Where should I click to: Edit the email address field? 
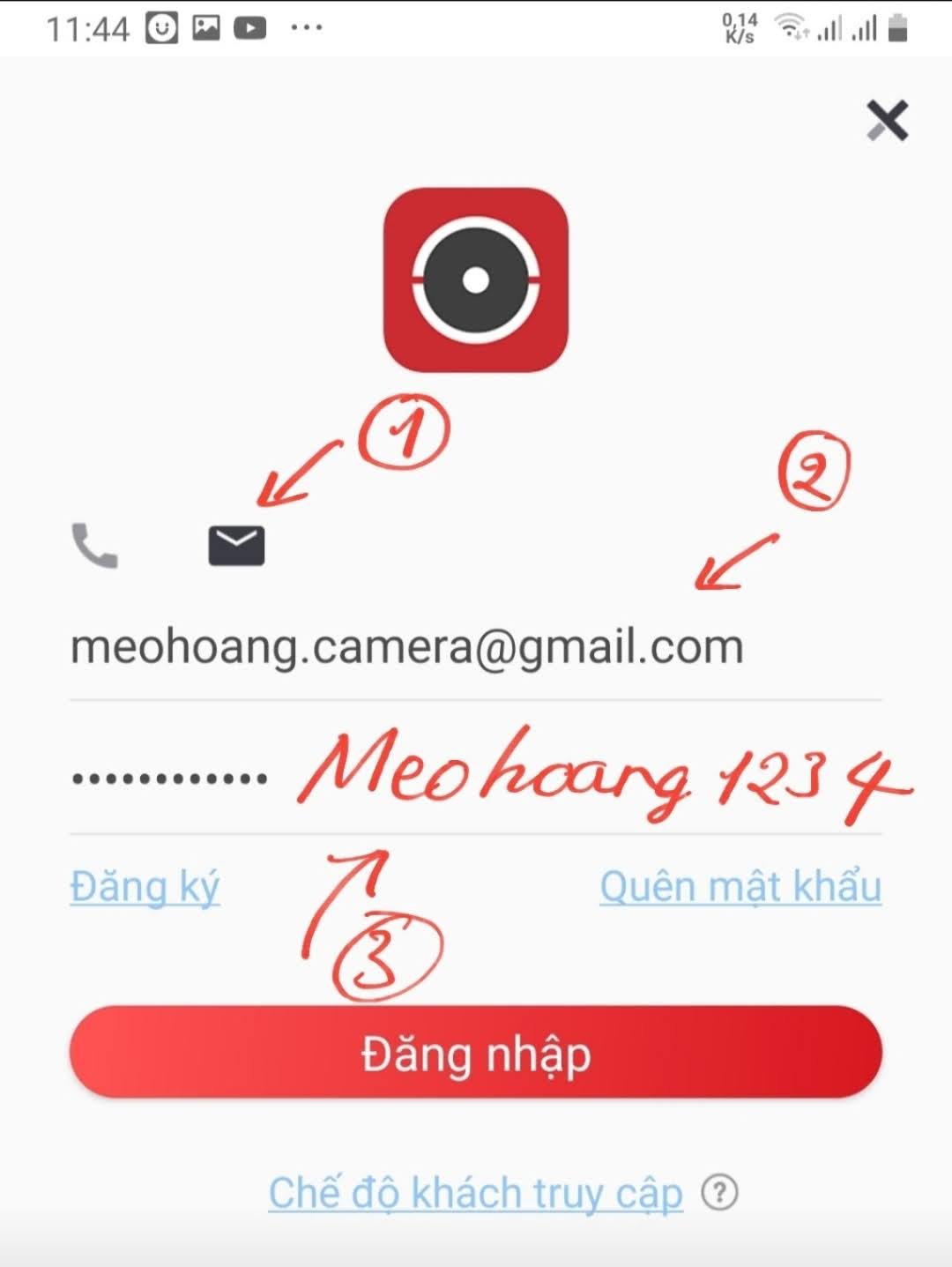405,648
